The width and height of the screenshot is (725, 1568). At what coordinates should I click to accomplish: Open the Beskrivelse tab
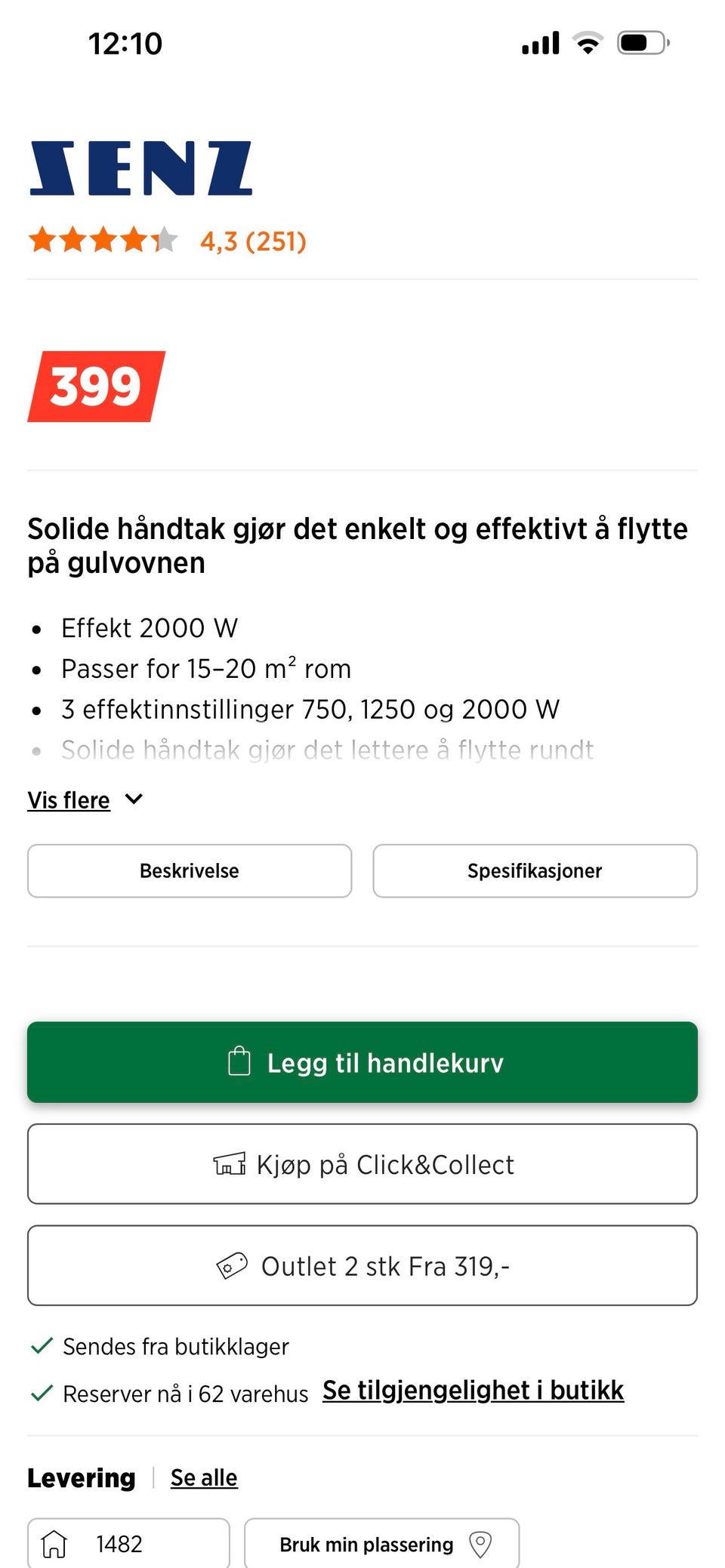click(x=189, y=870)
